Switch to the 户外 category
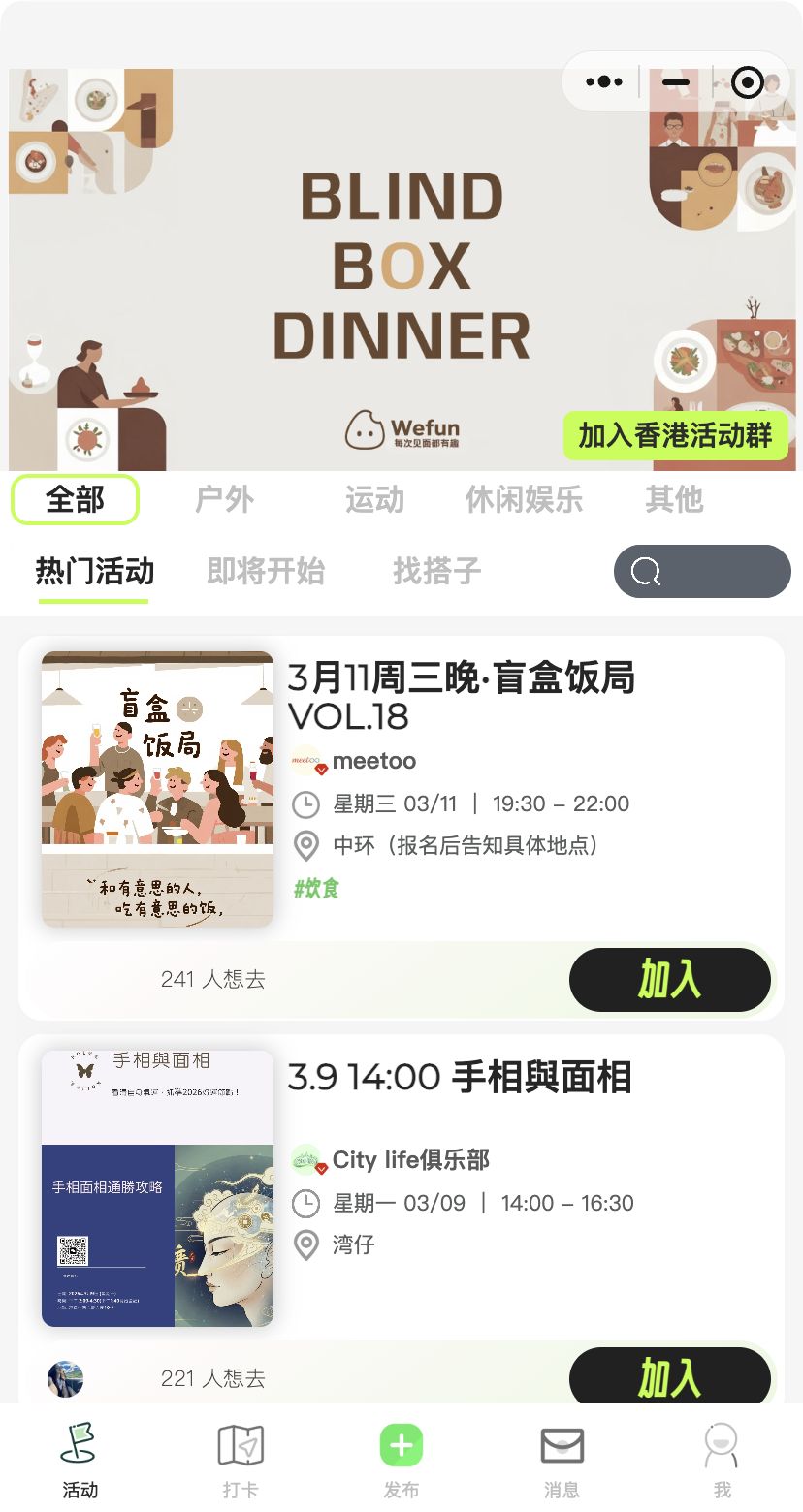 click(224, 500)
